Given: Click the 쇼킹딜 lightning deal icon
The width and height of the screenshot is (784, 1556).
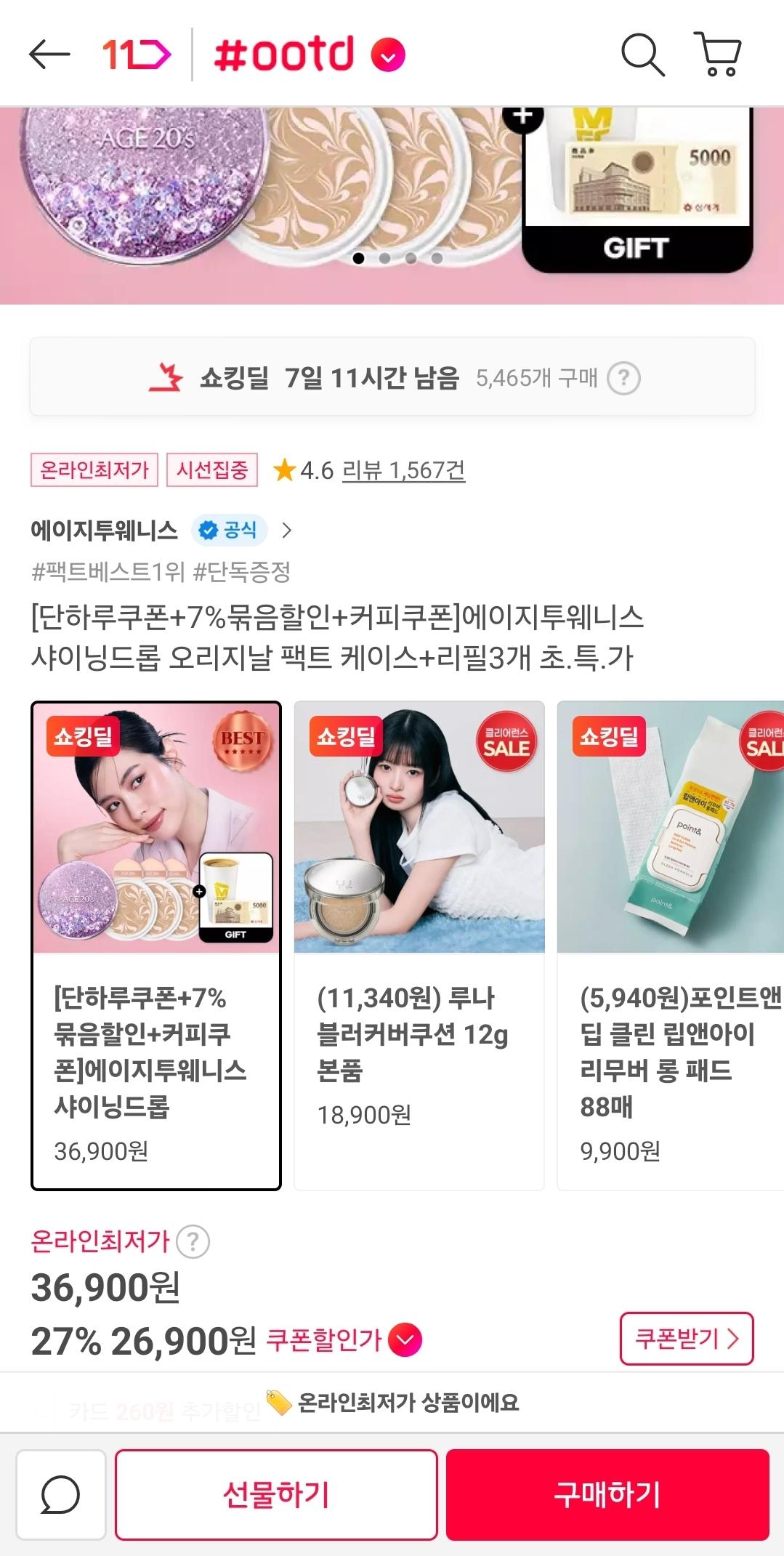Looking at the screenshot, I should [x=163, y=376].
